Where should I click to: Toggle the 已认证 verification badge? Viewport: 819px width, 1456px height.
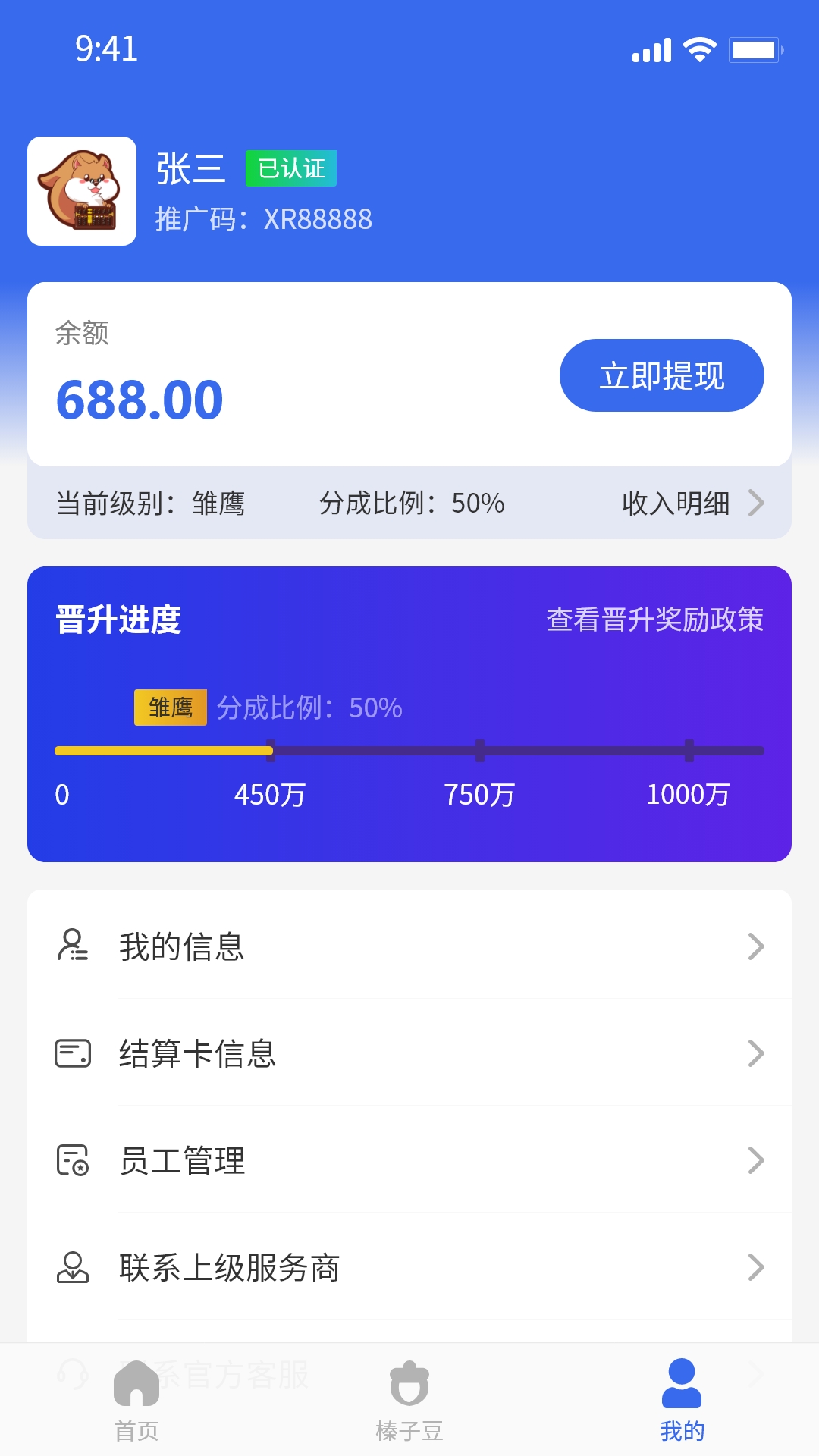click(x=291, y=168)
